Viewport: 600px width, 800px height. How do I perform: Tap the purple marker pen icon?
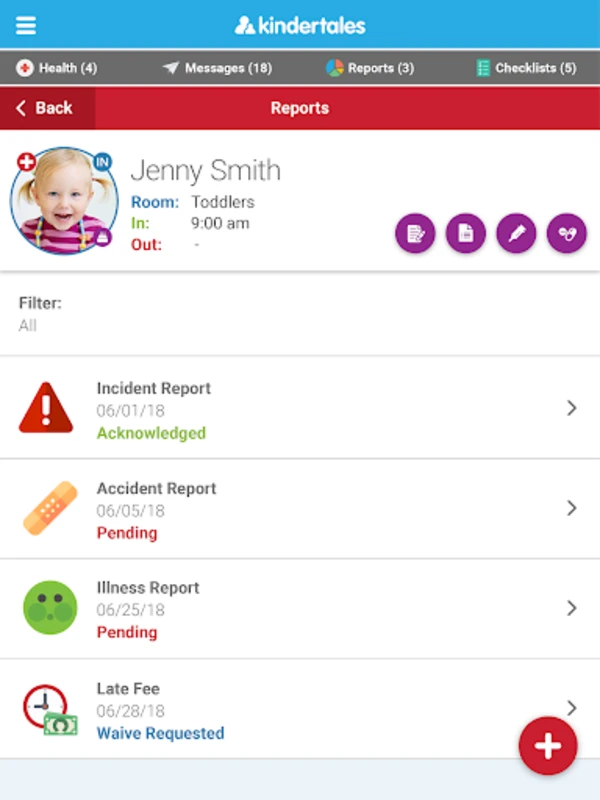point(516,234)
